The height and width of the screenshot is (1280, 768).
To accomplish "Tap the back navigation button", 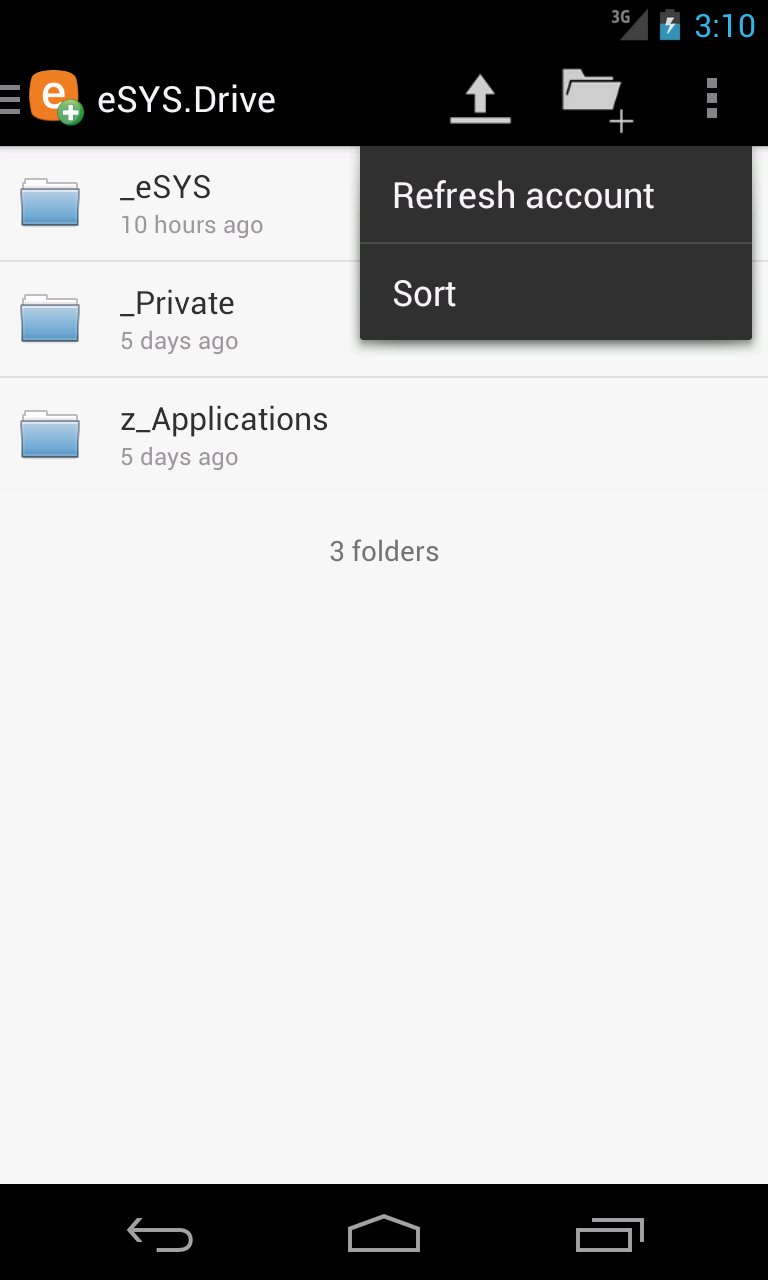I will (x=159, y=1235).
